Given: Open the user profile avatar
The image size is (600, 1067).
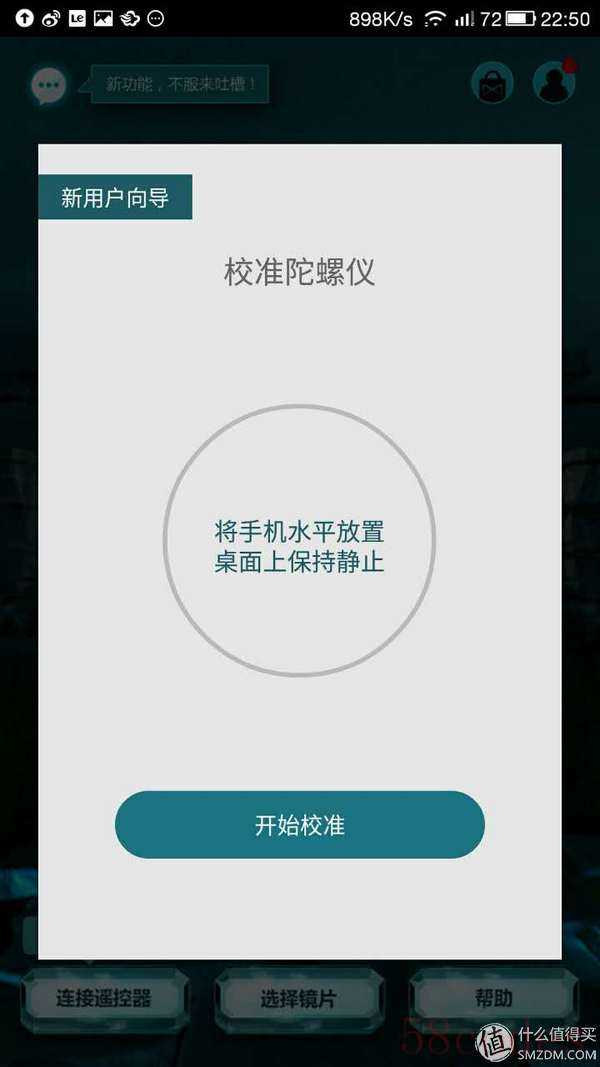Looking at the screenshot, I should point(554,82).
